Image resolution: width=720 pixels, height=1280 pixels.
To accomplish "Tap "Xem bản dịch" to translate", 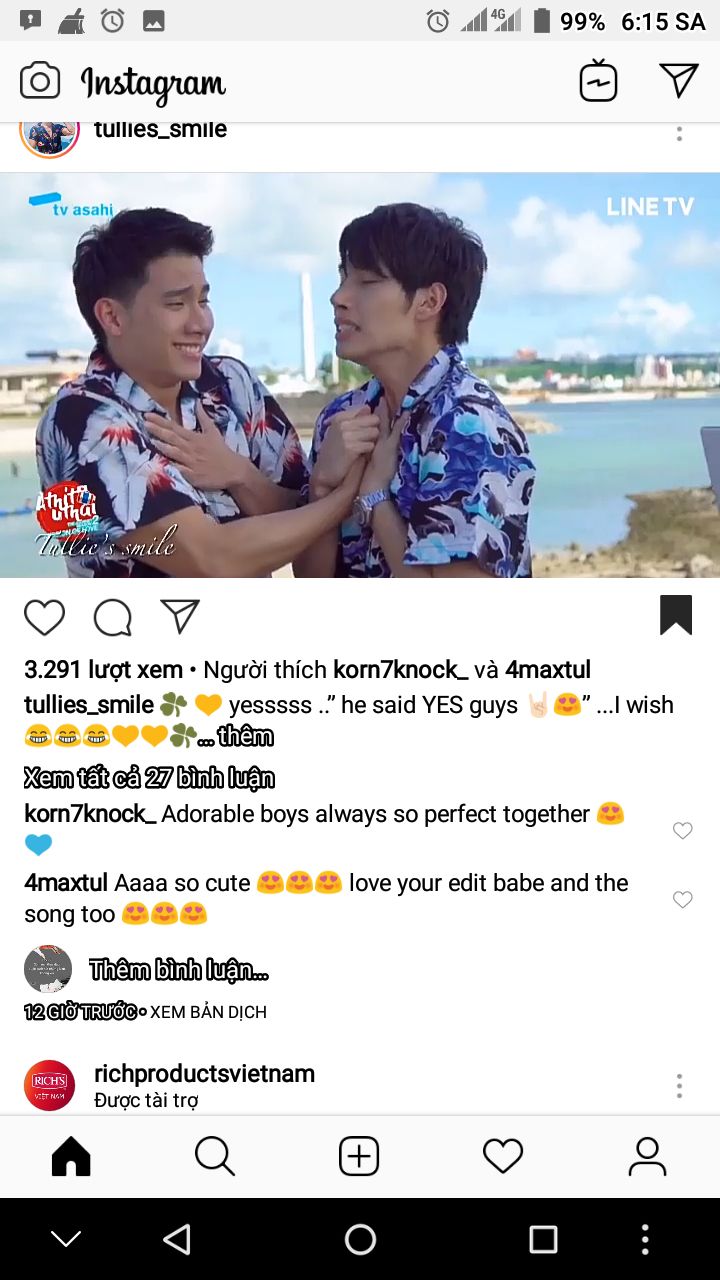I will [x=209, y=1012].
